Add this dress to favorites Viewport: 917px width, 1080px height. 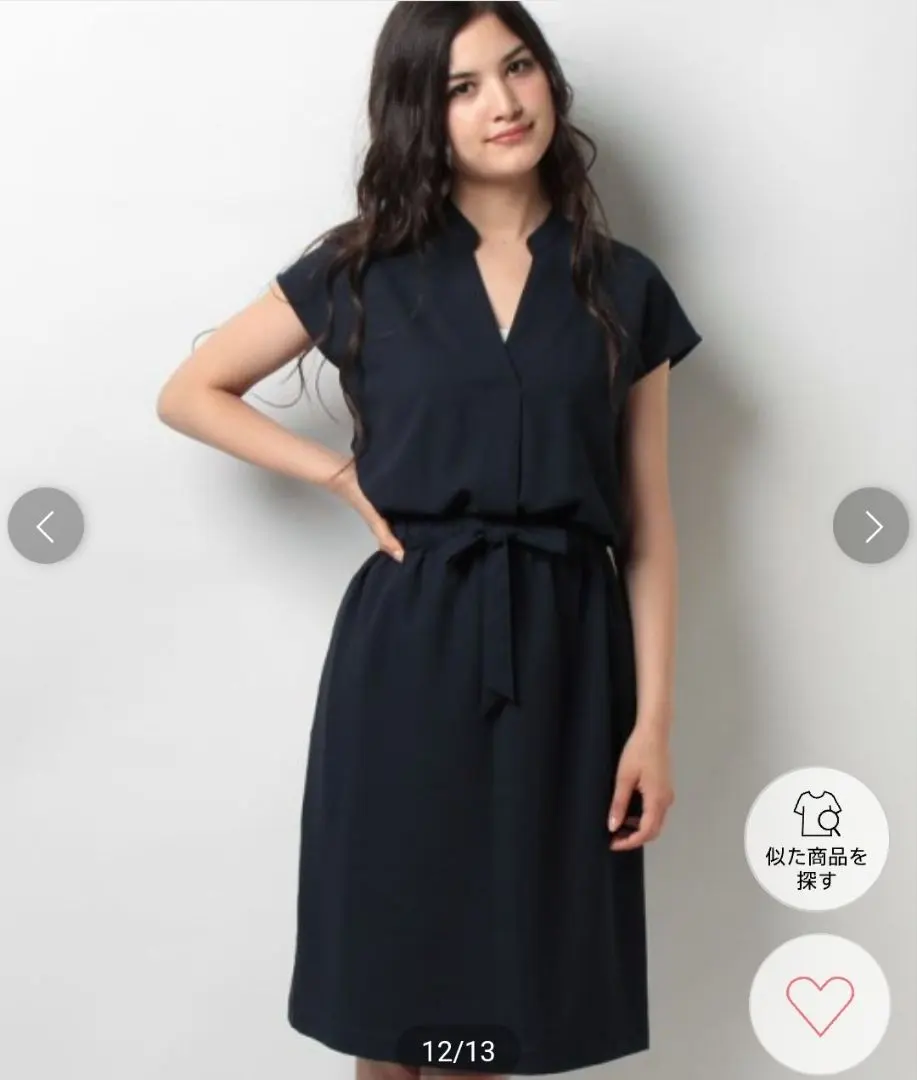(819, 1004)
